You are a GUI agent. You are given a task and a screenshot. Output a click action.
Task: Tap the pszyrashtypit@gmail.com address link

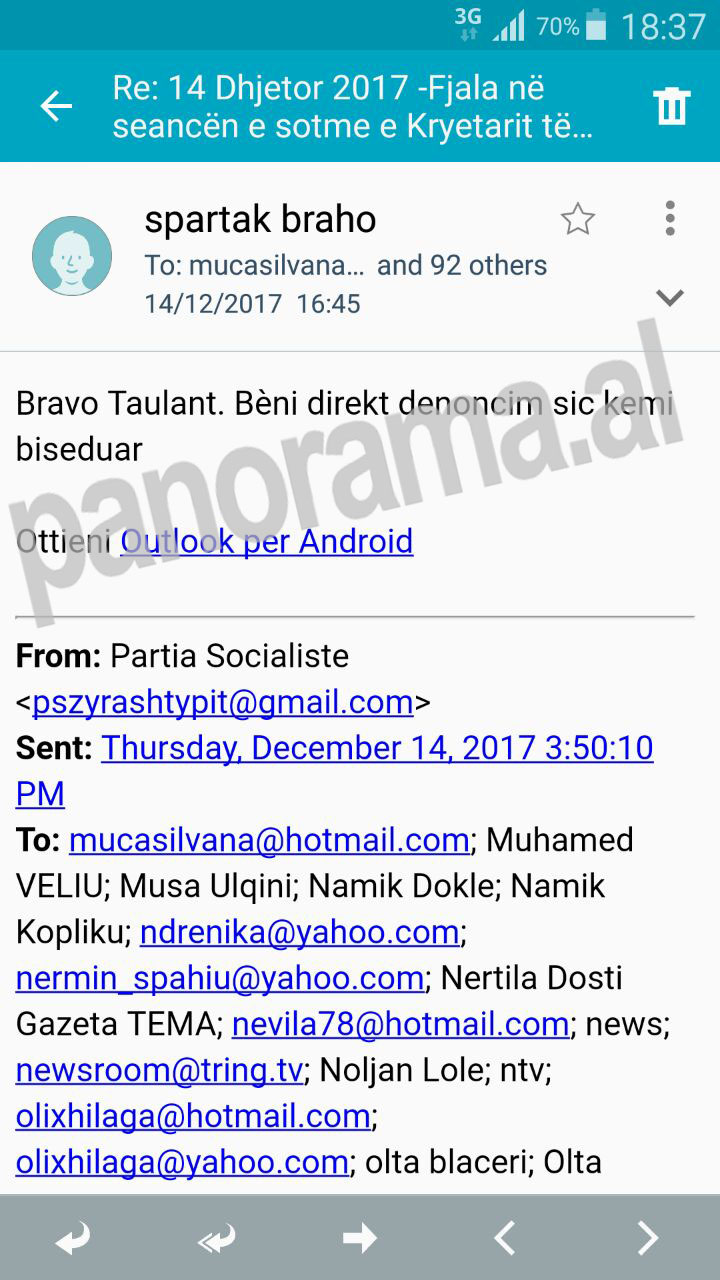(x=223, y=702)
